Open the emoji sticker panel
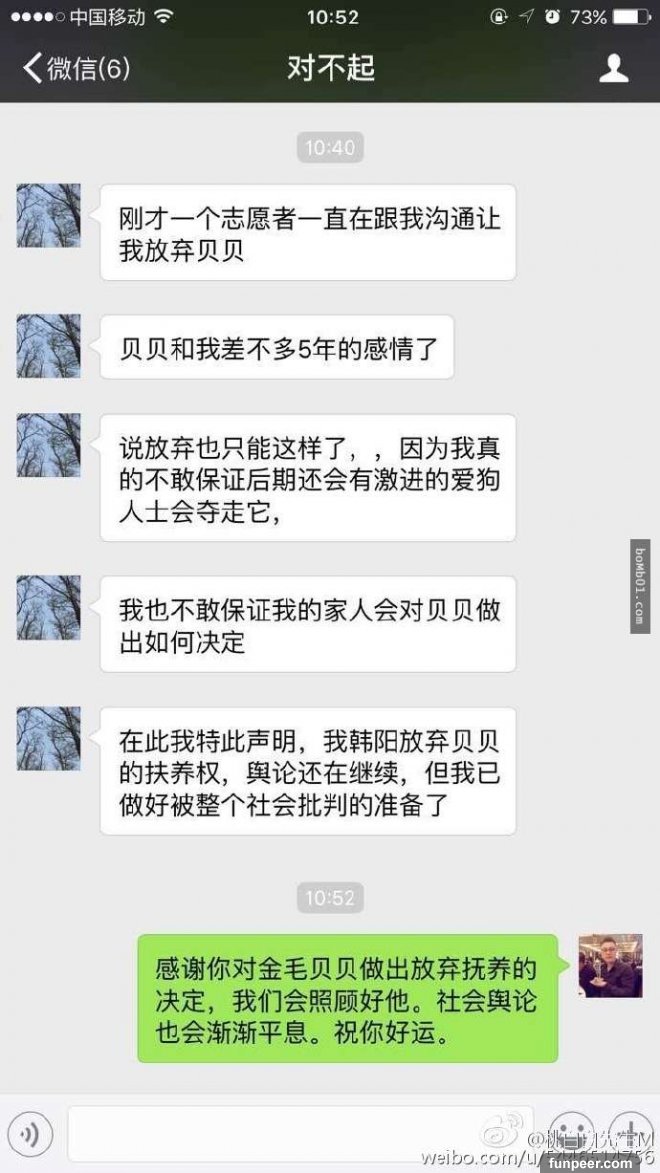This screenshot has height=1173, width=660. [571, 1134]
